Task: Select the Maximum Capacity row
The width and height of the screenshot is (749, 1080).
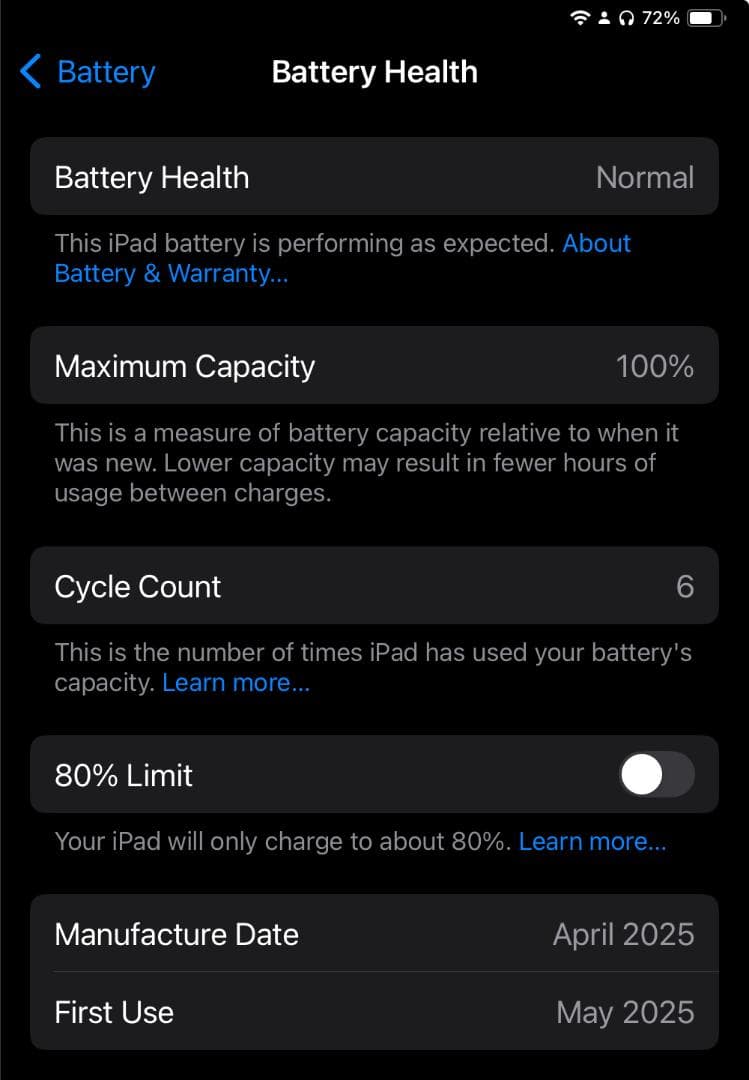Action: [374, 366]
